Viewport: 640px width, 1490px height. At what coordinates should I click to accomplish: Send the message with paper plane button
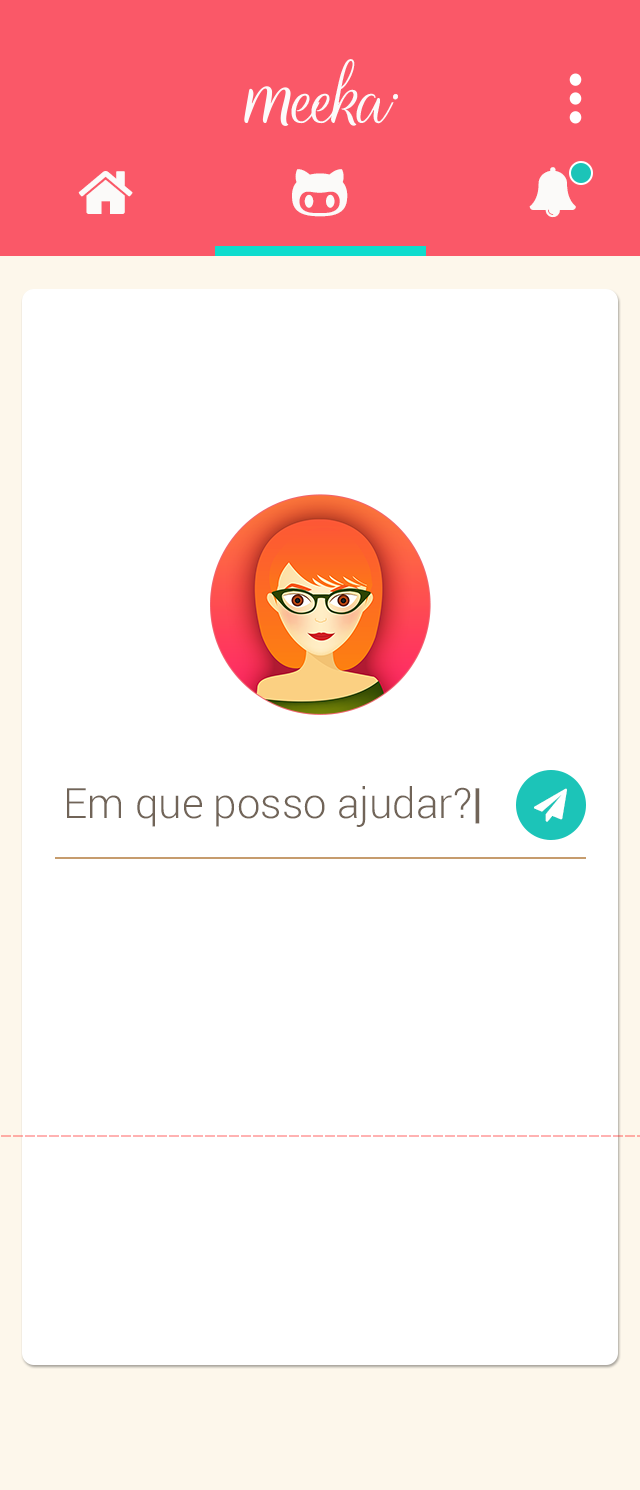[551, 805]
